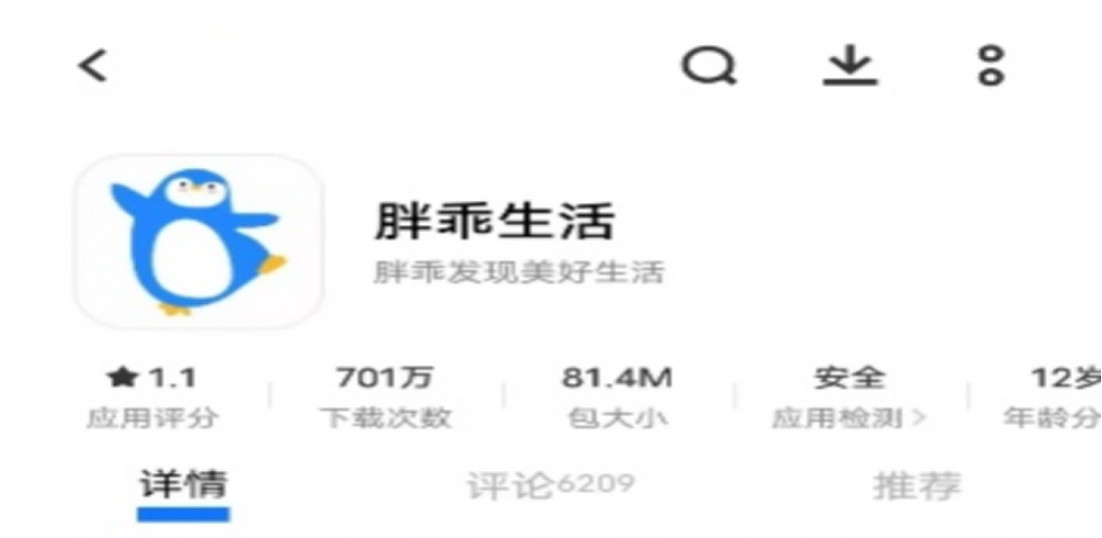Go back using the top arrow
Viewport: 1102px width, 538px height.
pyautogui.click(x=93, y=67)
